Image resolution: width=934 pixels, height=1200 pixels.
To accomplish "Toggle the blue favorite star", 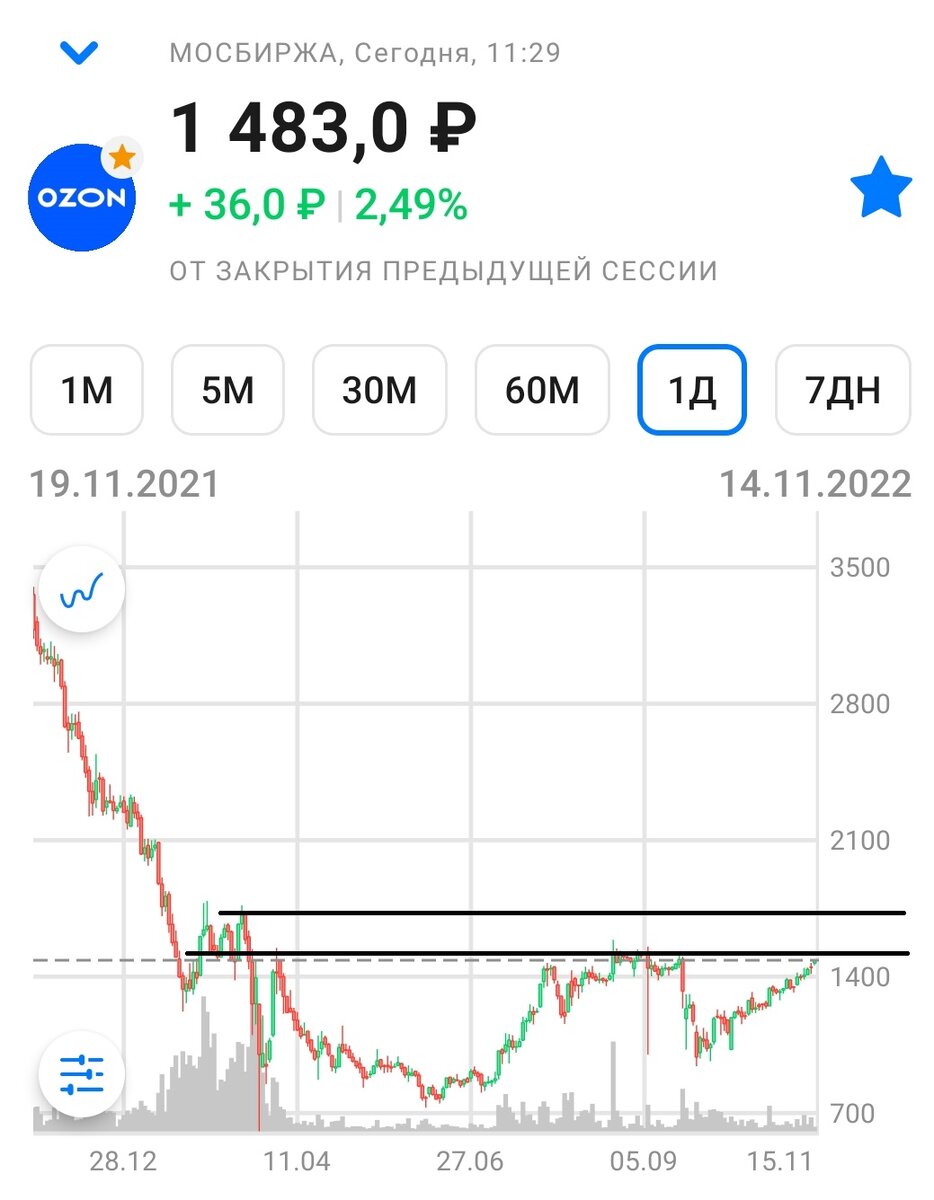I will 881,187.
